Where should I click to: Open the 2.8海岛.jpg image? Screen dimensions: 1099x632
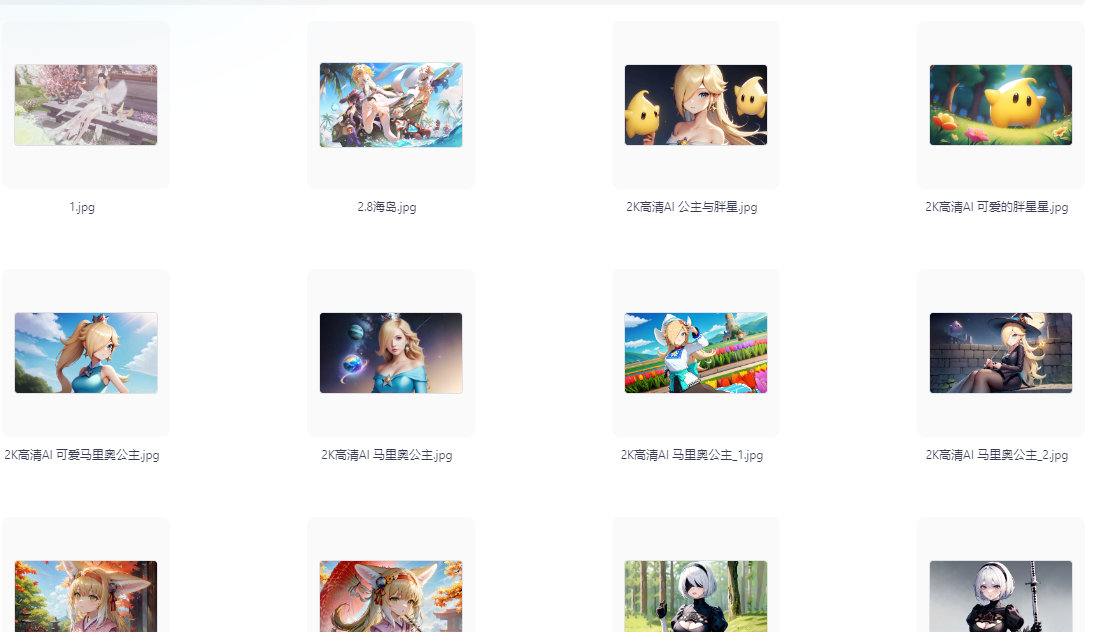[391, 105]
